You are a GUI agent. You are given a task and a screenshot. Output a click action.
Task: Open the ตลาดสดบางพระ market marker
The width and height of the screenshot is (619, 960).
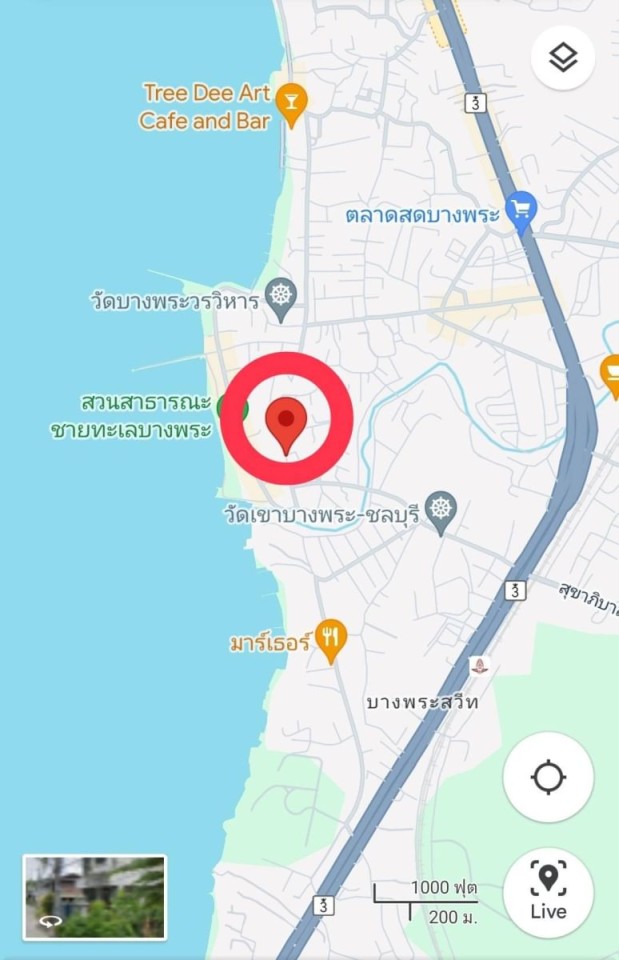coord(521,211)
